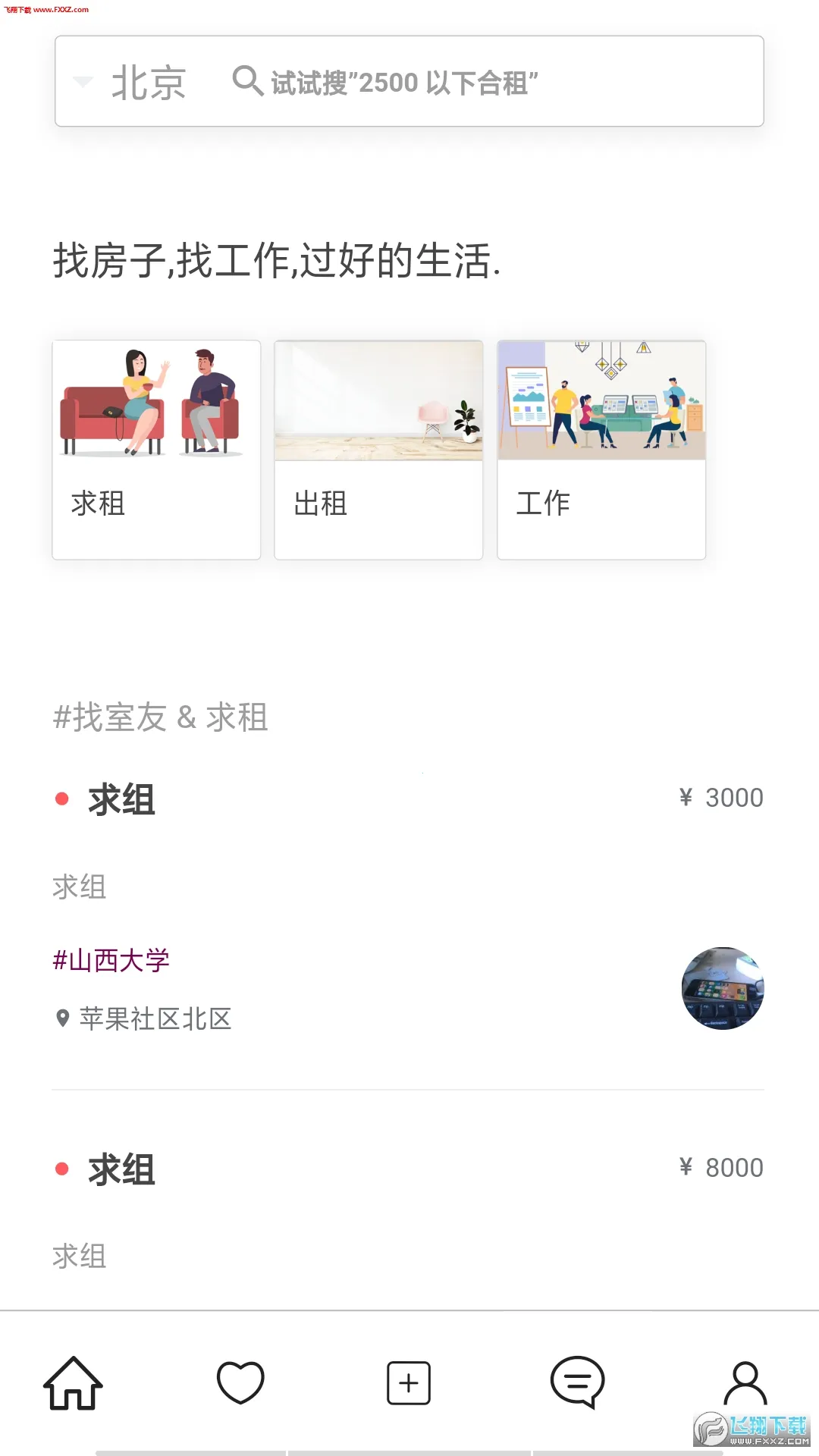The width and height of the screenshot is (819, 1456).
Task: Switch to the home tab
Action: tap(73, 1383)
